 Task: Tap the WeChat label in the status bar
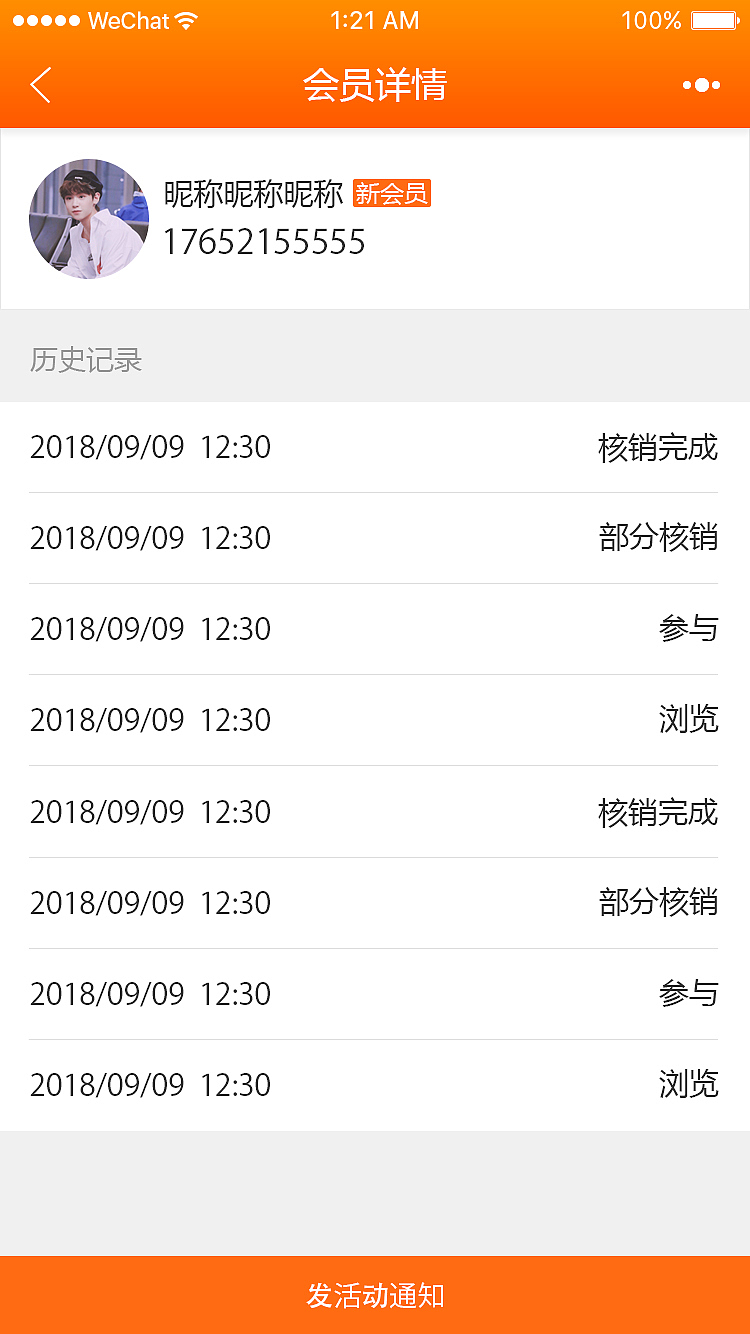(130, 18)
